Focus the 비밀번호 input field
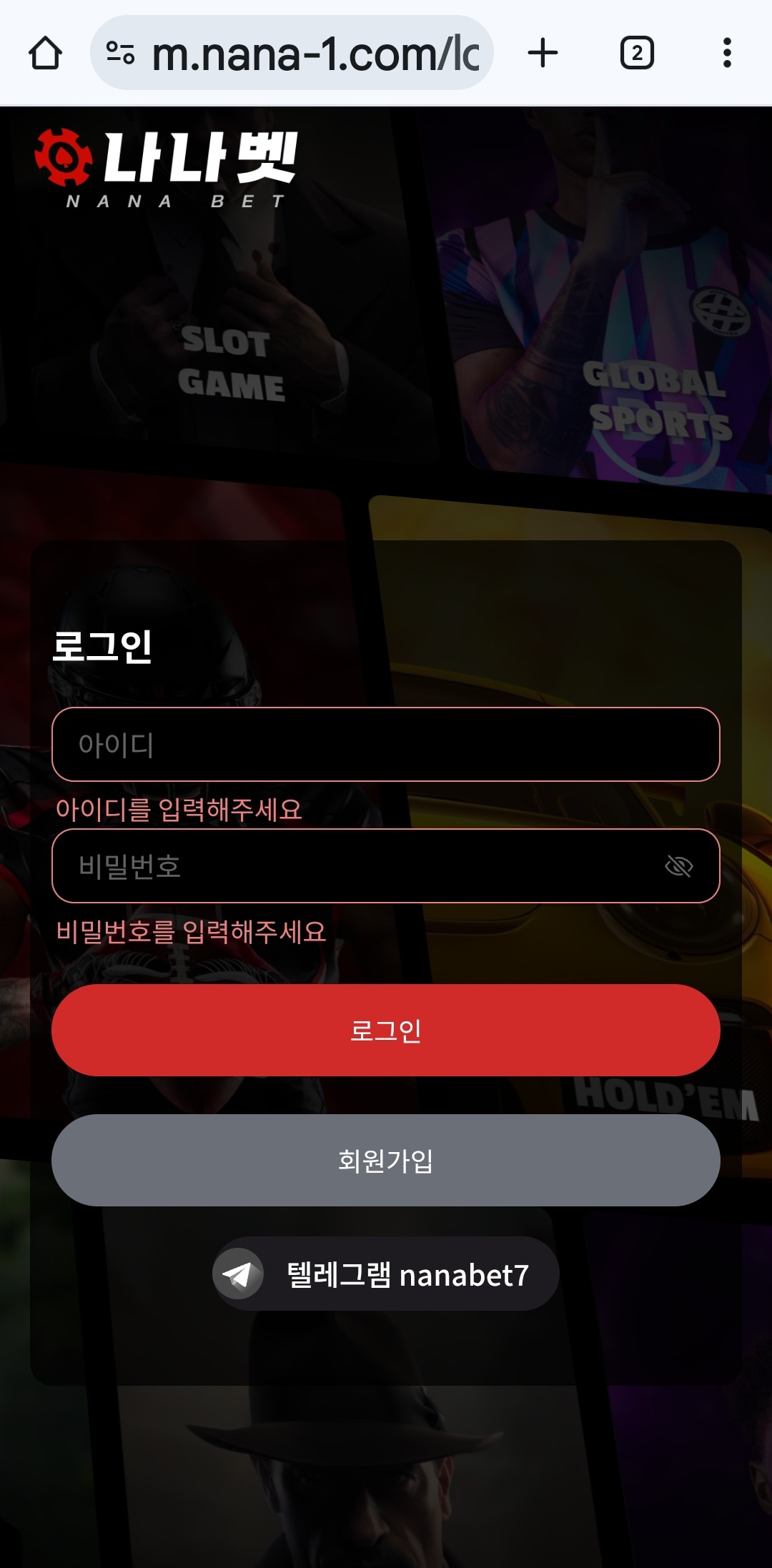Image resolution: width=772 pixels, height=1568 pixels. [357, 866]
